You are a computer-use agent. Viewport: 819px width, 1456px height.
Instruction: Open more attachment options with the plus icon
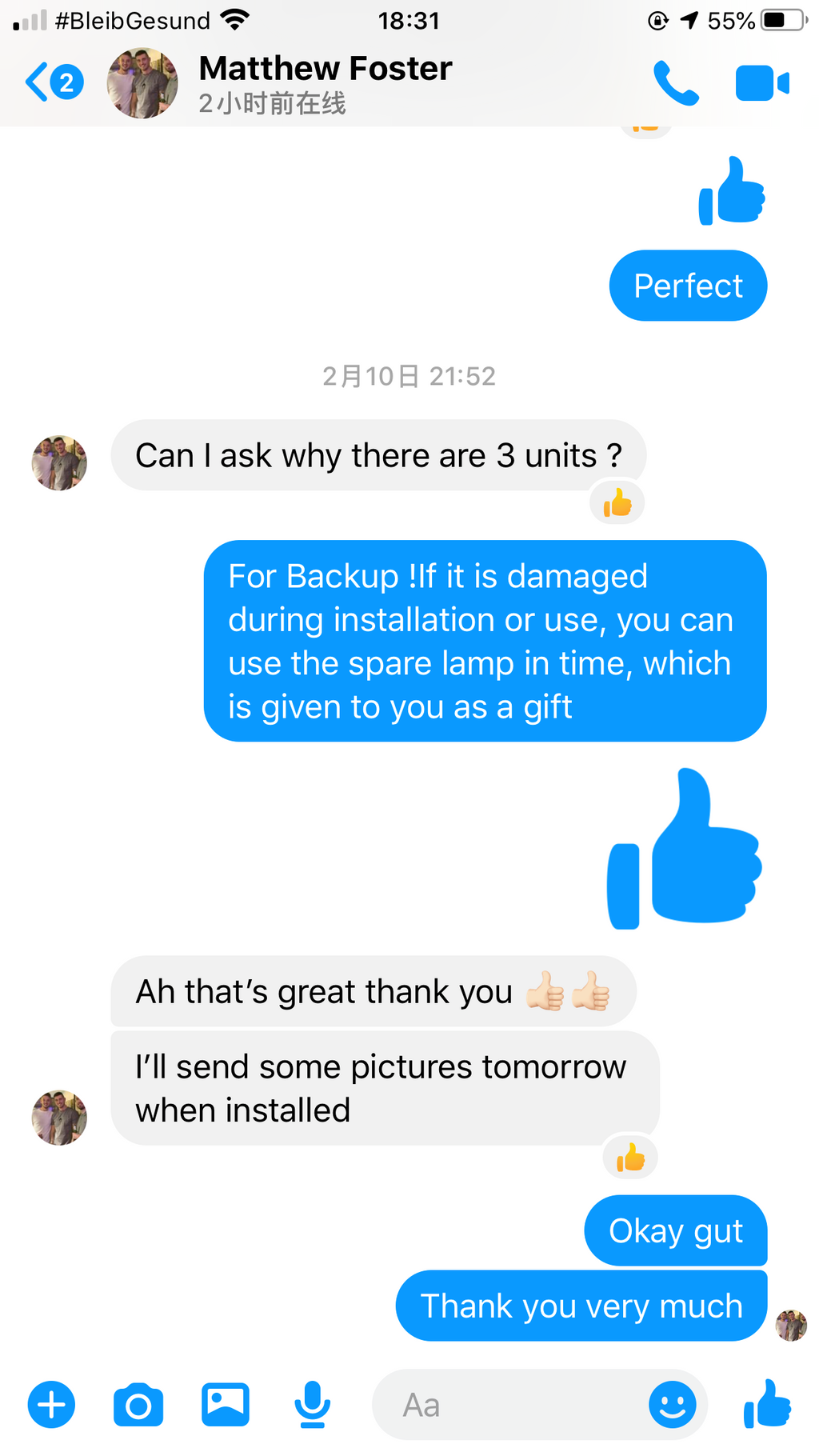(x=51, y=1404)
